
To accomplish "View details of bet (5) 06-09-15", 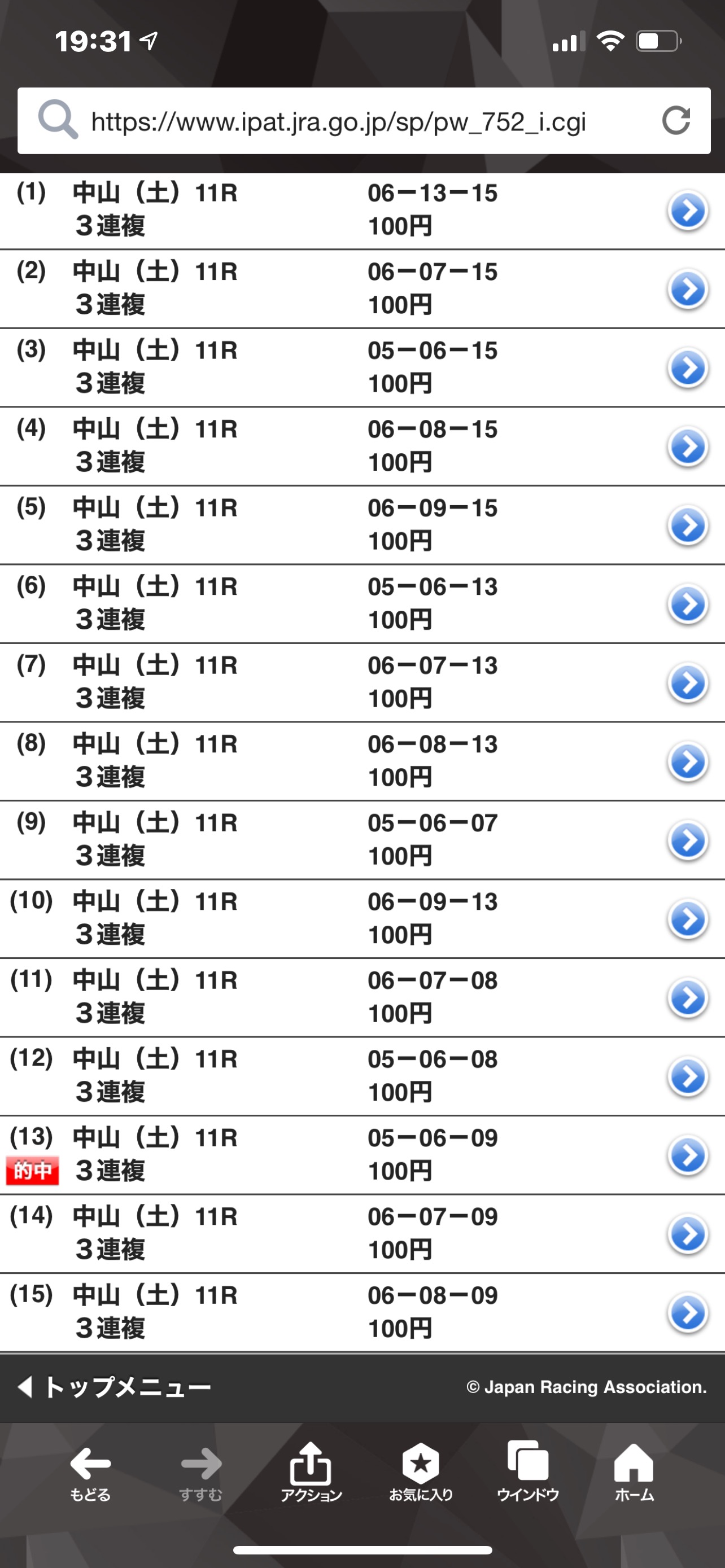I will [688, 525].
